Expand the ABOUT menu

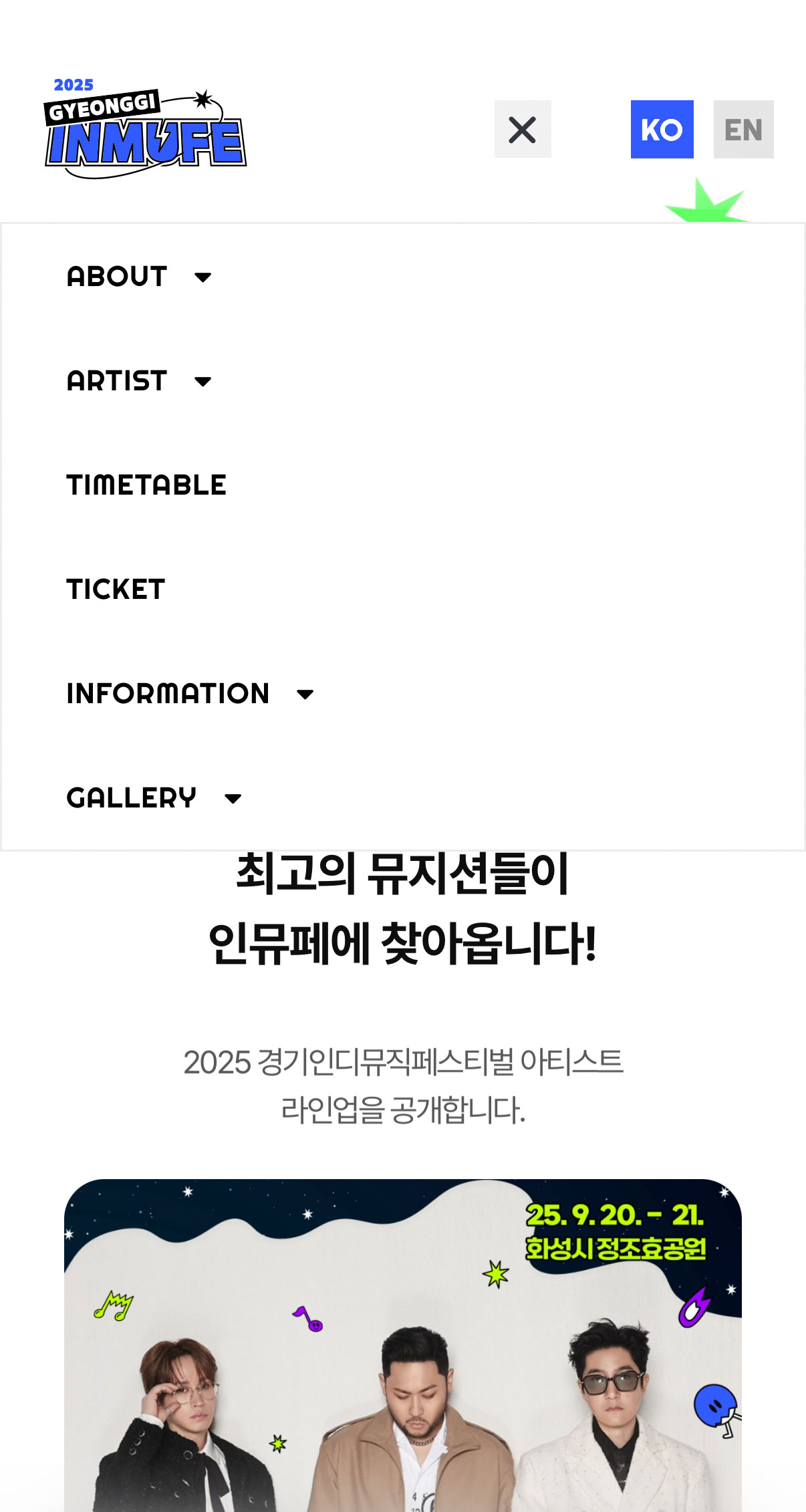click(139, 276)
